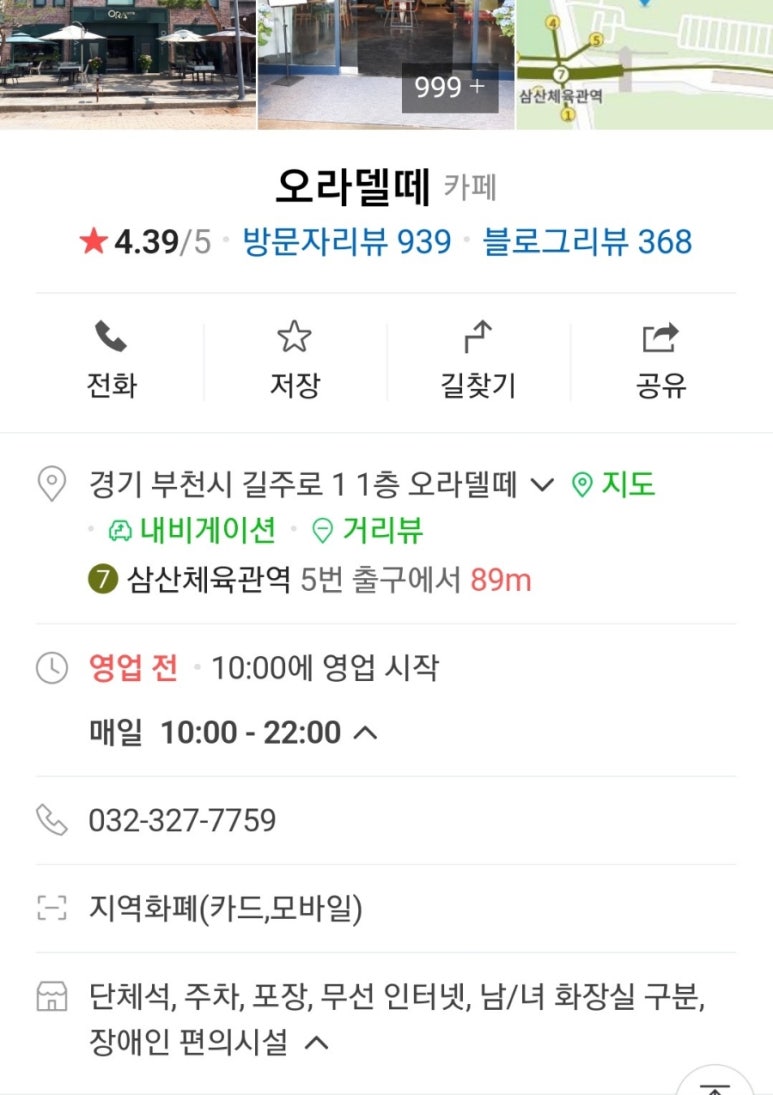Share this place via 공유
Viewport: 773px width, 1095px height.
coord(660,360)
